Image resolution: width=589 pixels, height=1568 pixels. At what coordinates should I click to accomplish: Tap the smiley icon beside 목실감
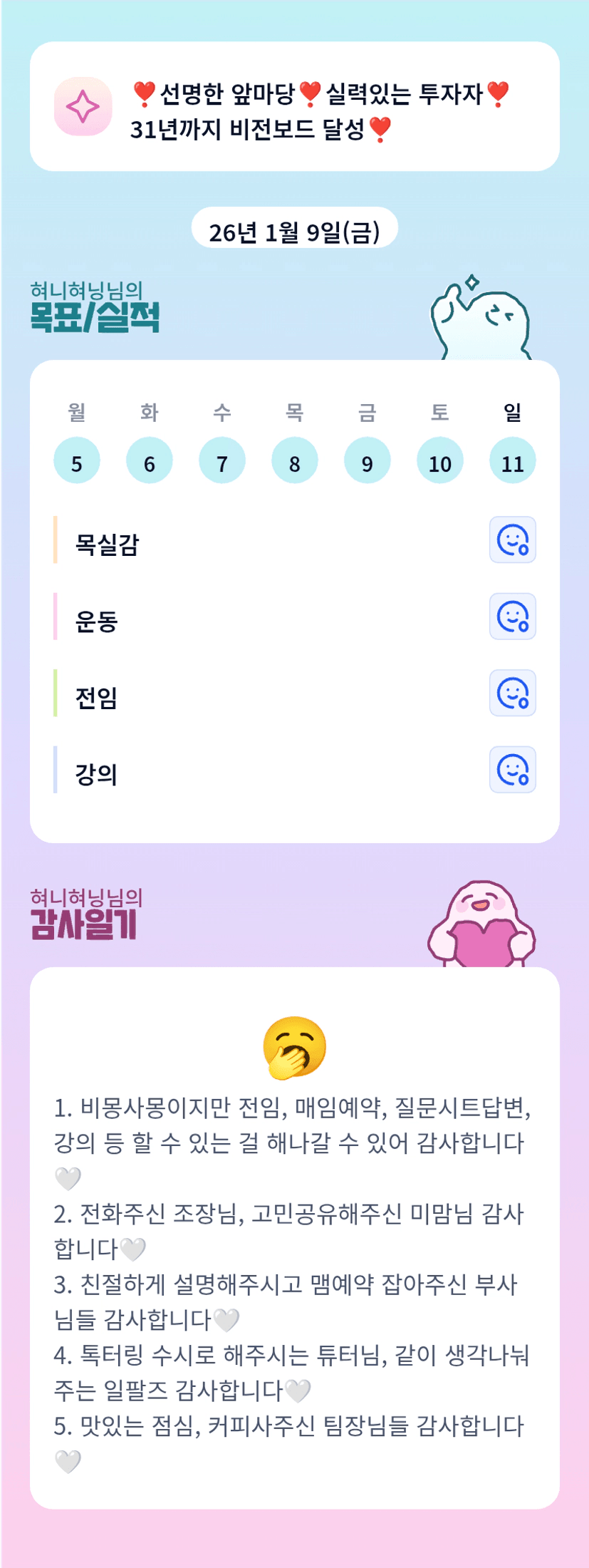[513, 540]
